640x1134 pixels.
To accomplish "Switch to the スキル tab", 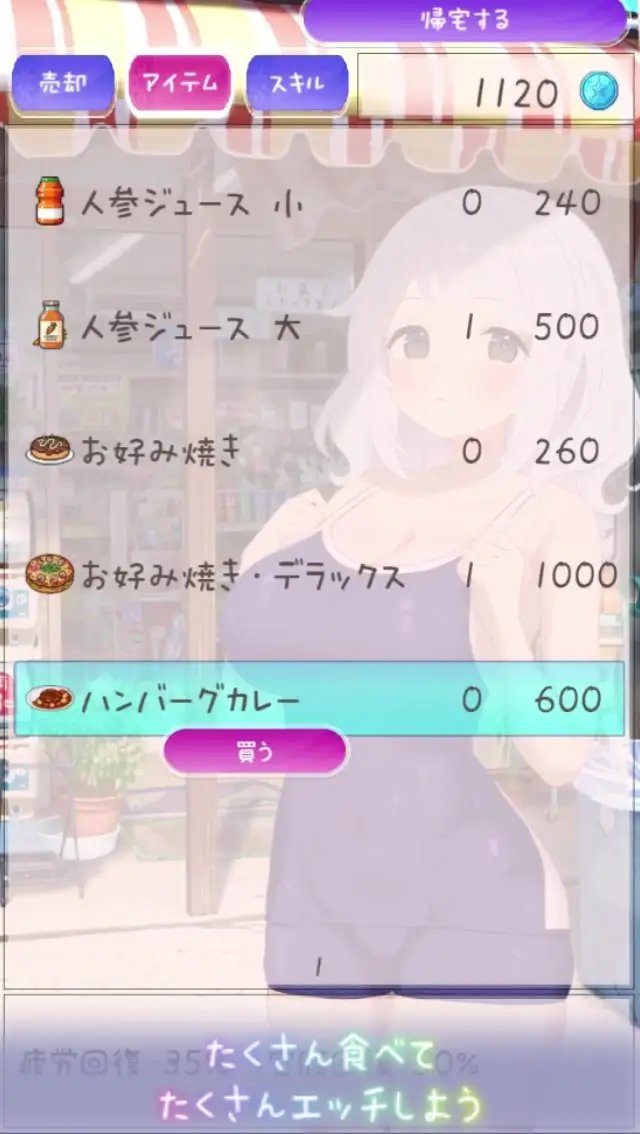I will click(297, 84).
